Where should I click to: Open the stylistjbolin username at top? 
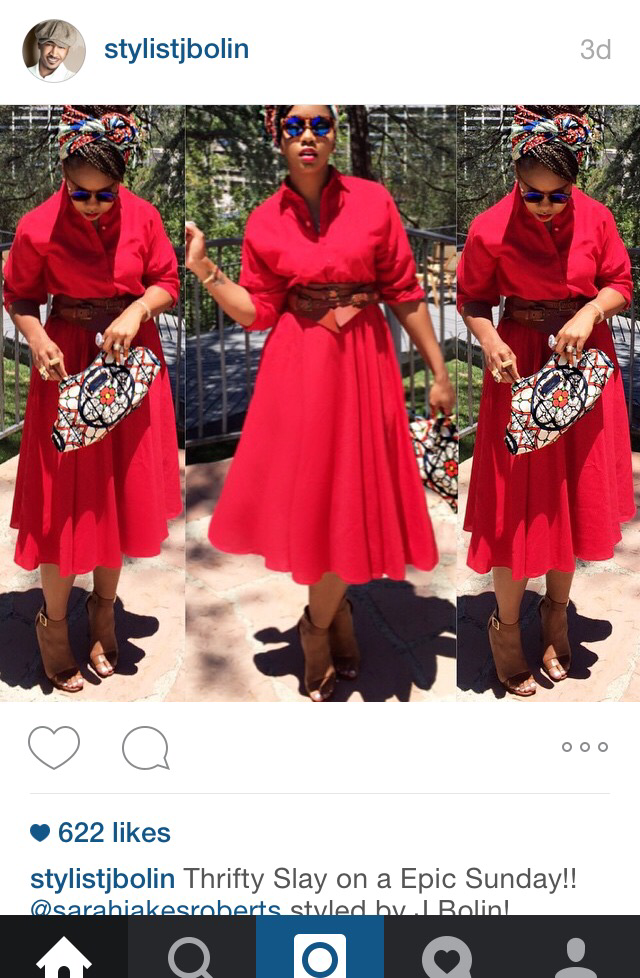(x=176, y=50)
